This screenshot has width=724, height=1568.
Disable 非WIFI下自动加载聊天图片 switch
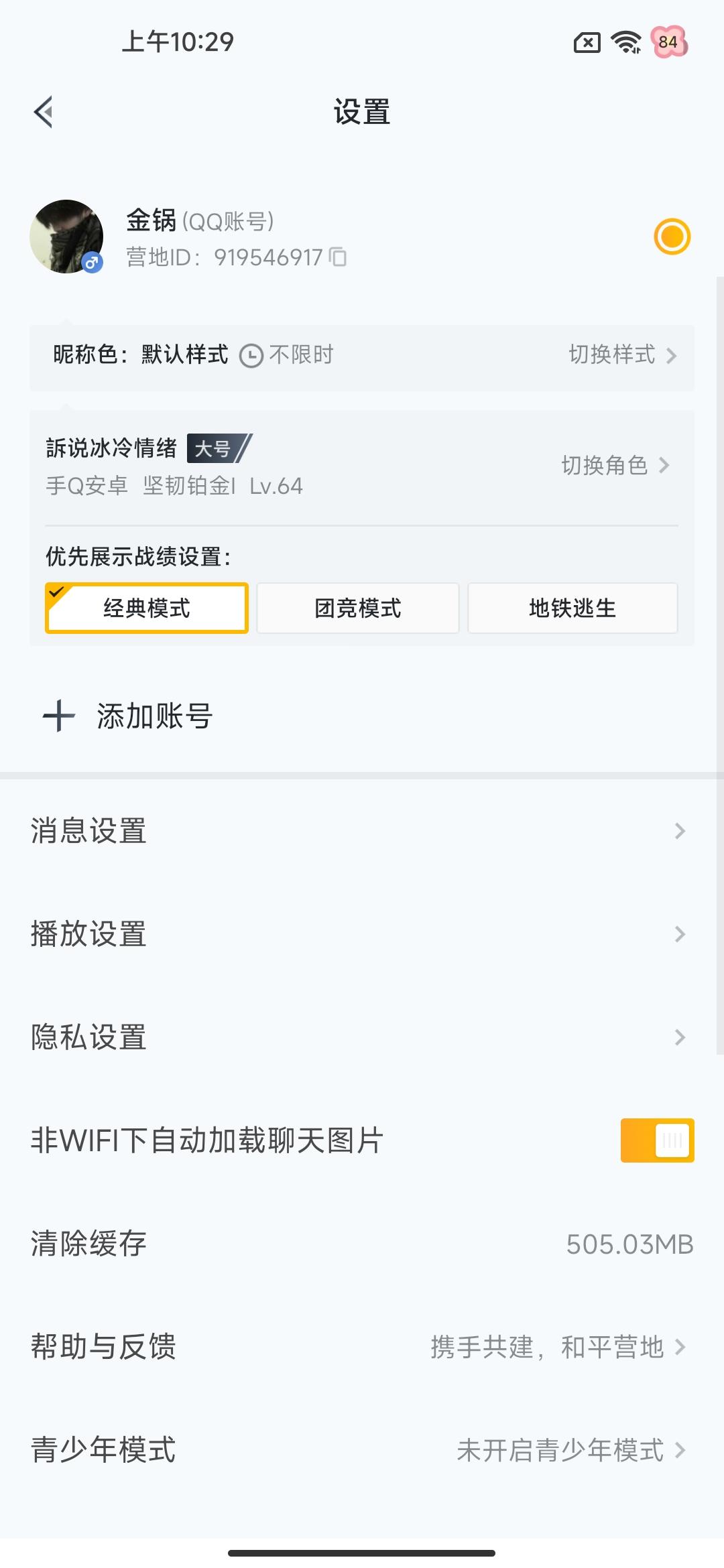tap(657, 1140)
